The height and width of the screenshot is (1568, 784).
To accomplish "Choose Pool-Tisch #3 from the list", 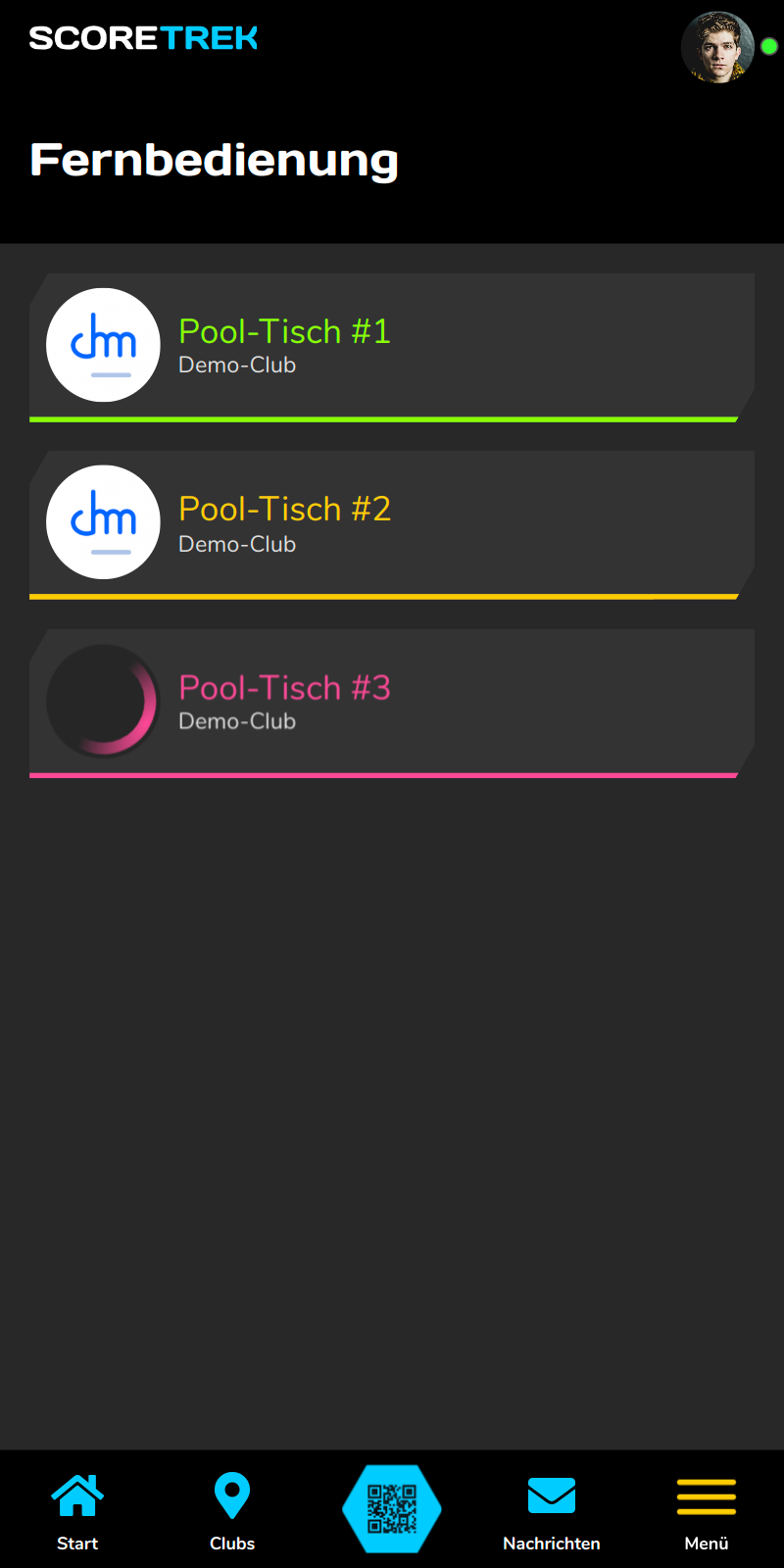I will click(x=392, y=702).
